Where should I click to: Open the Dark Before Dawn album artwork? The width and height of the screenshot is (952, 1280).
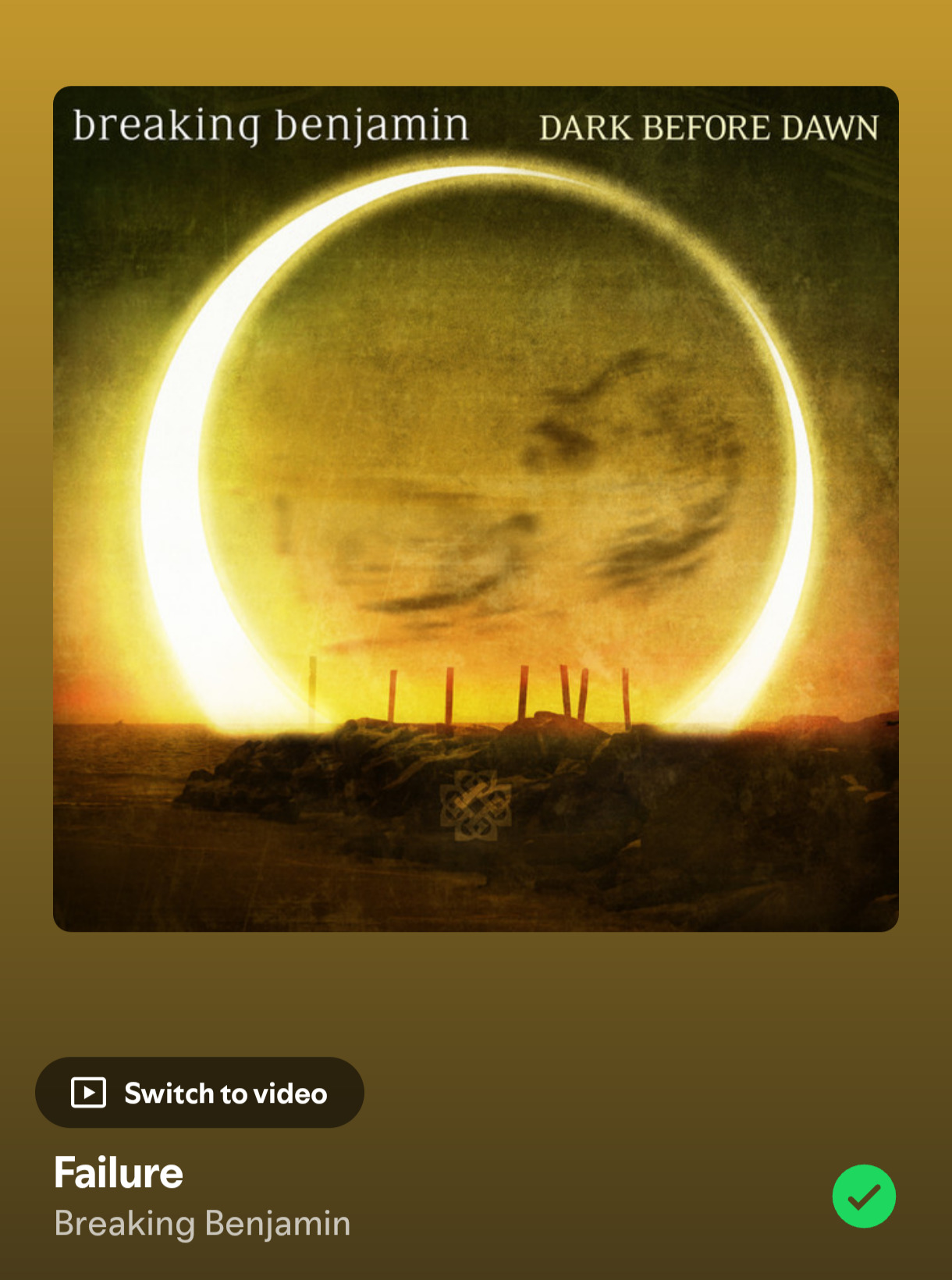click(476, 509)
